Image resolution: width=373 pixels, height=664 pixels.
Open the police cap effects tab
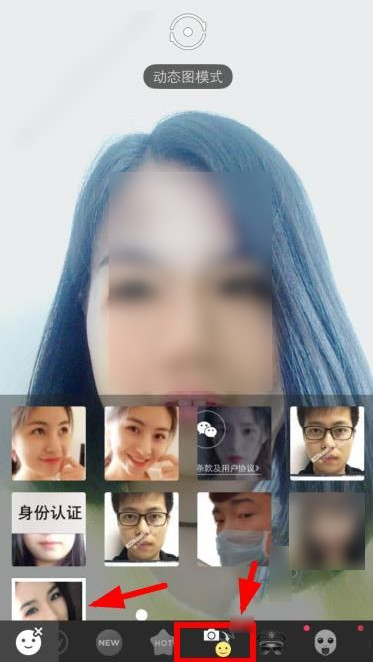click(x=270, y=643)
